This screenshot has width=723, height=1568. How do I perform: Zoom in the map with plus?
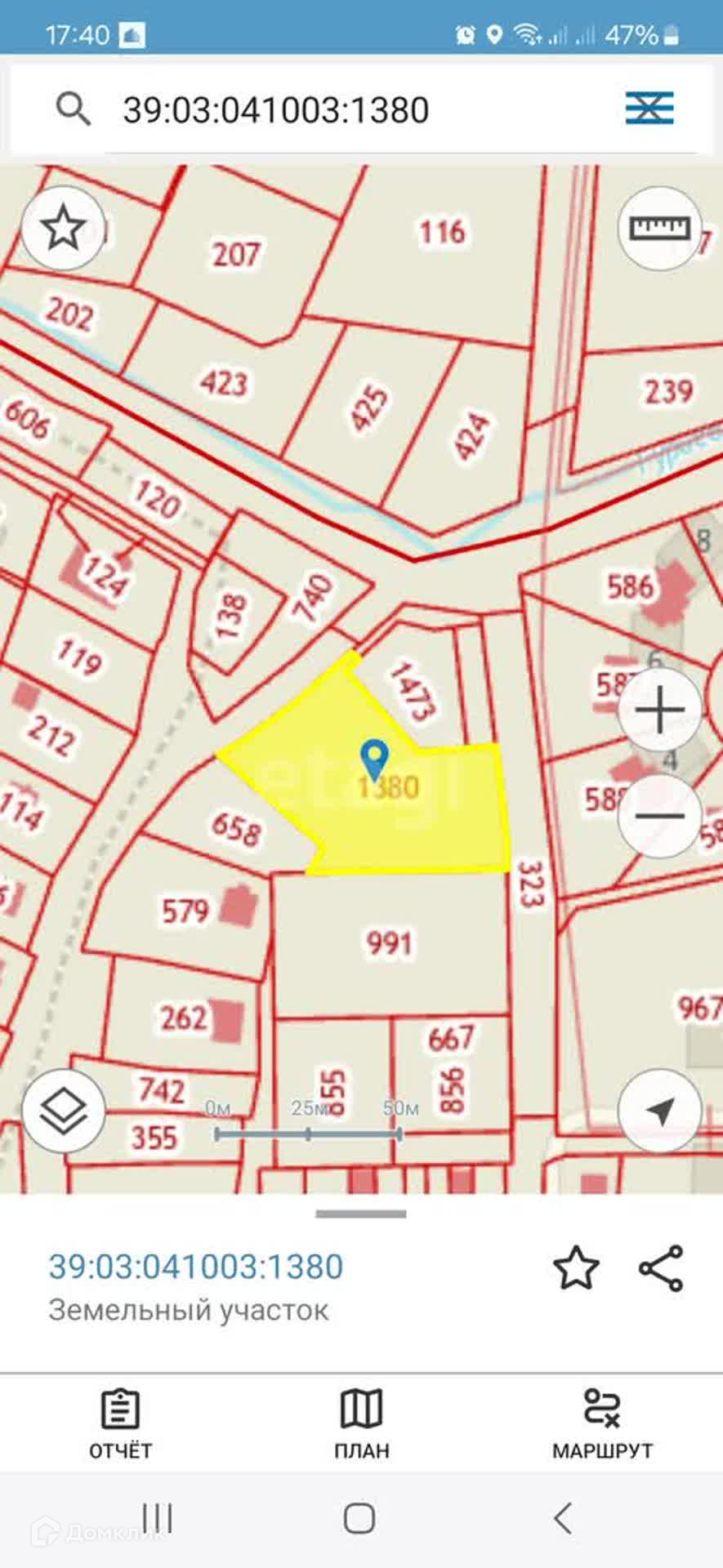pos(659,710)
